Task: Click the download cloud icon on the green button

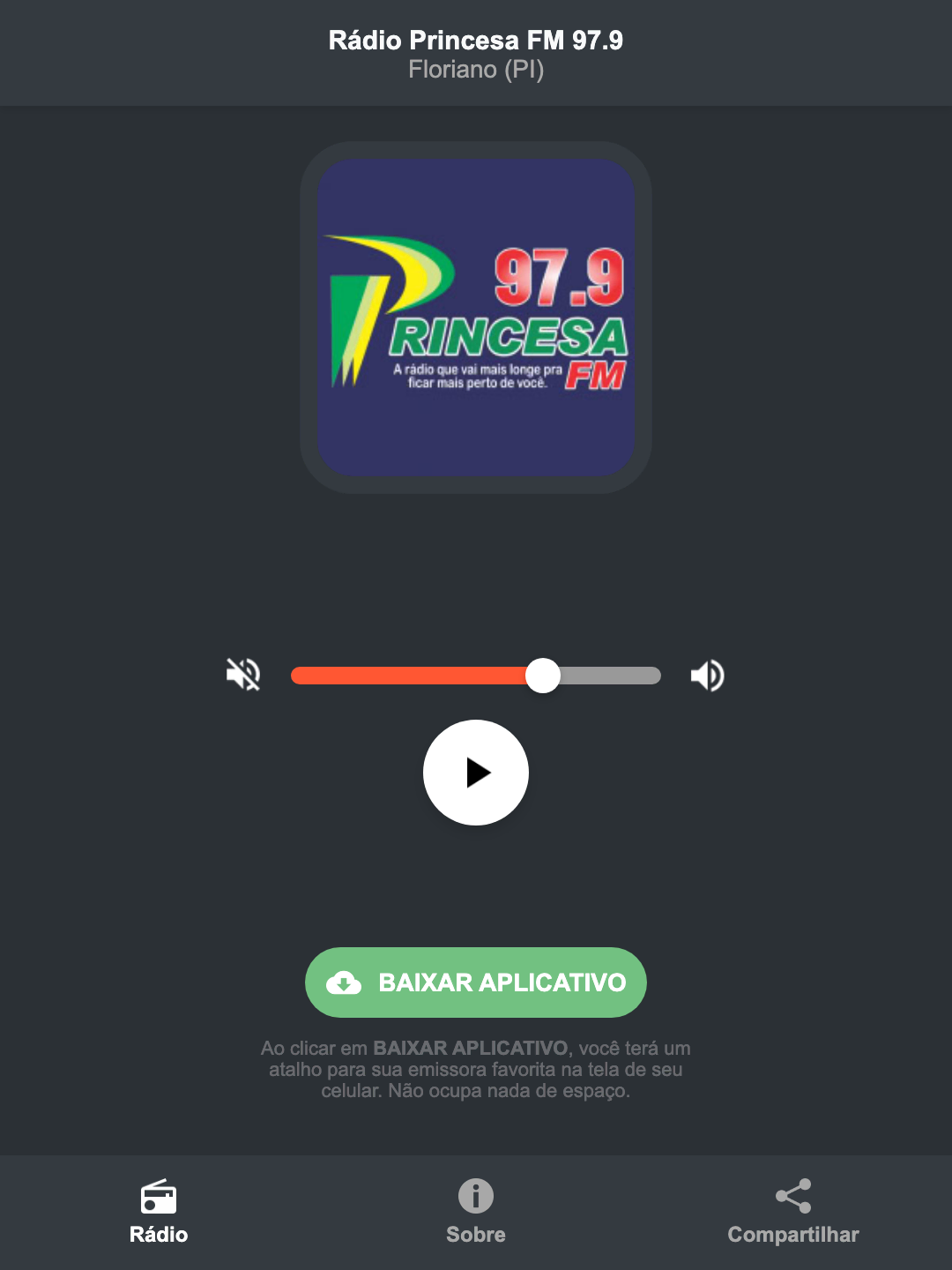Action: 346,982
